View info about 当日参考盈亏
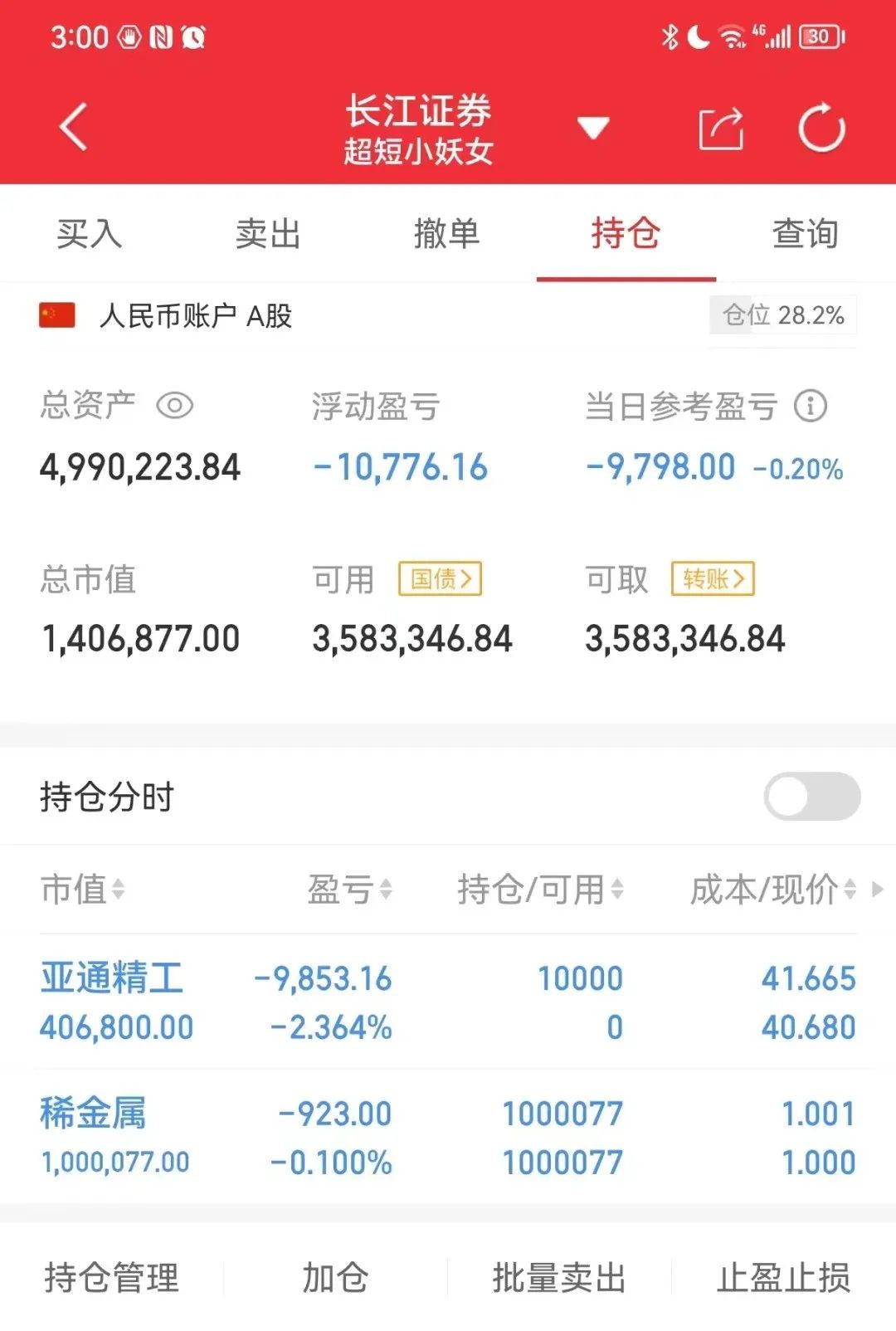The image size is (896, 1331). pos(811,406)
